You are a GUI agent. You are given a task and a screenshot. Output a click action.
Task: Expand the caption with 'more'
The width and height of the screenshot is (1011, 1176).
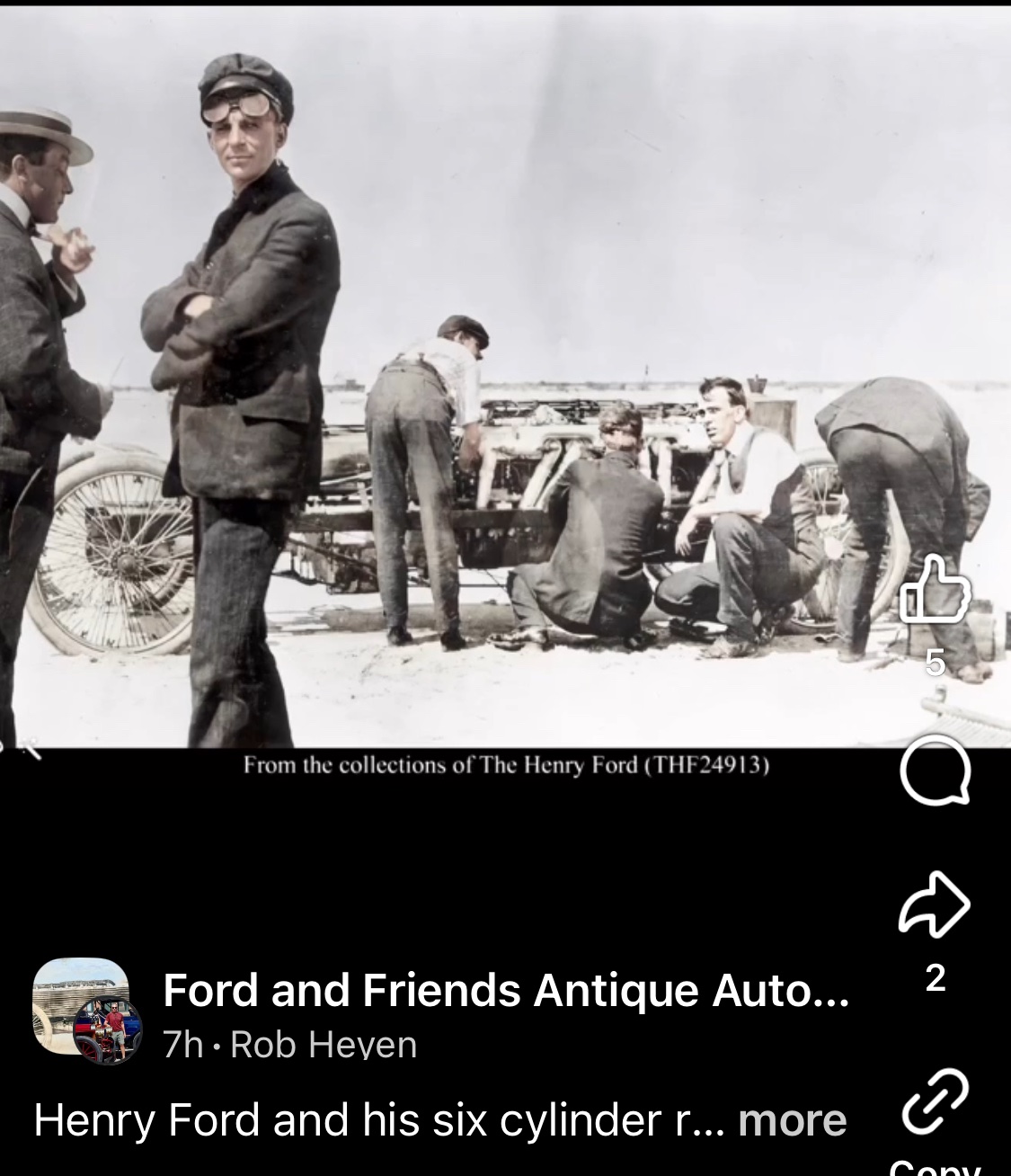792,1120
